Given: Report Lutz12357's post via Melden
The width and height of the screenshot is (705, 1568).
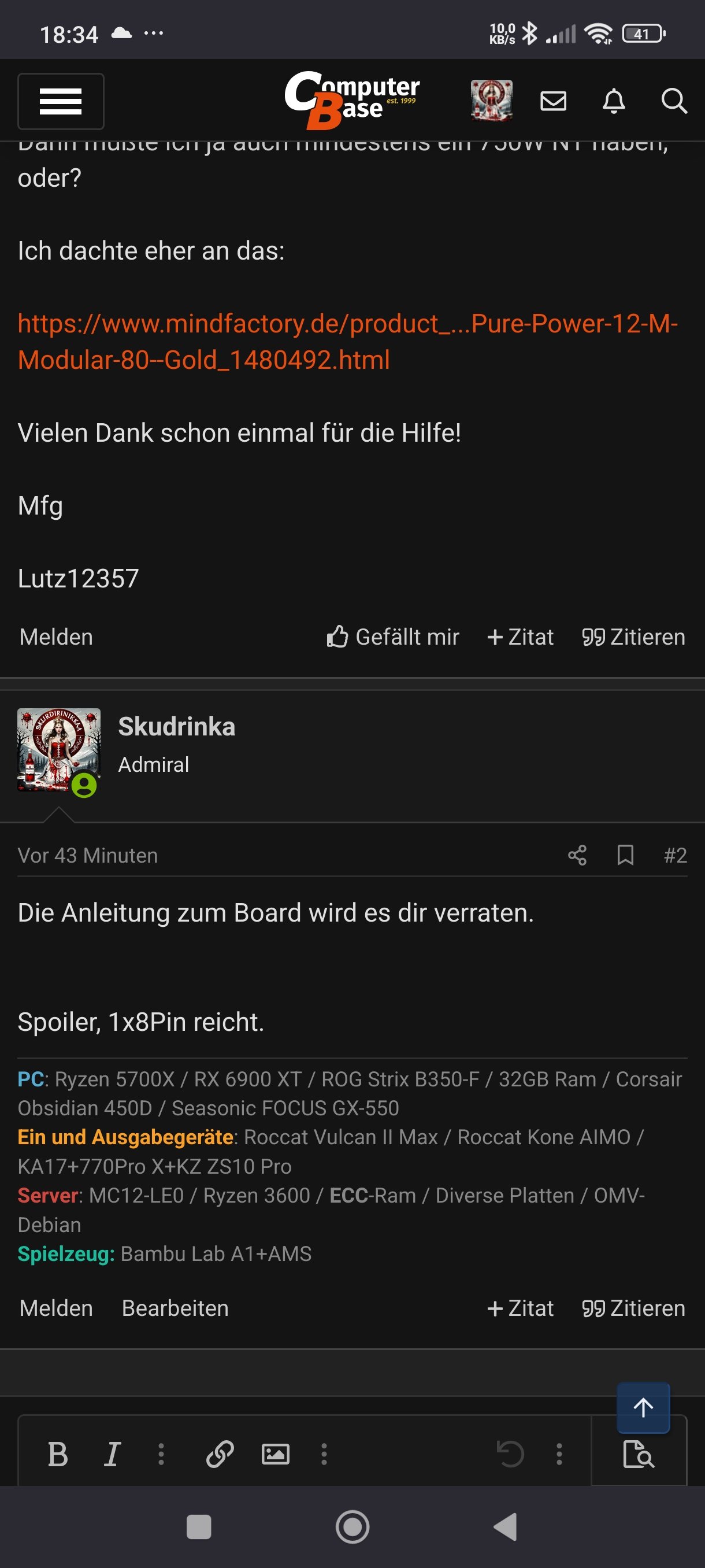Looking at the screenshot, I should click(56, 637).
